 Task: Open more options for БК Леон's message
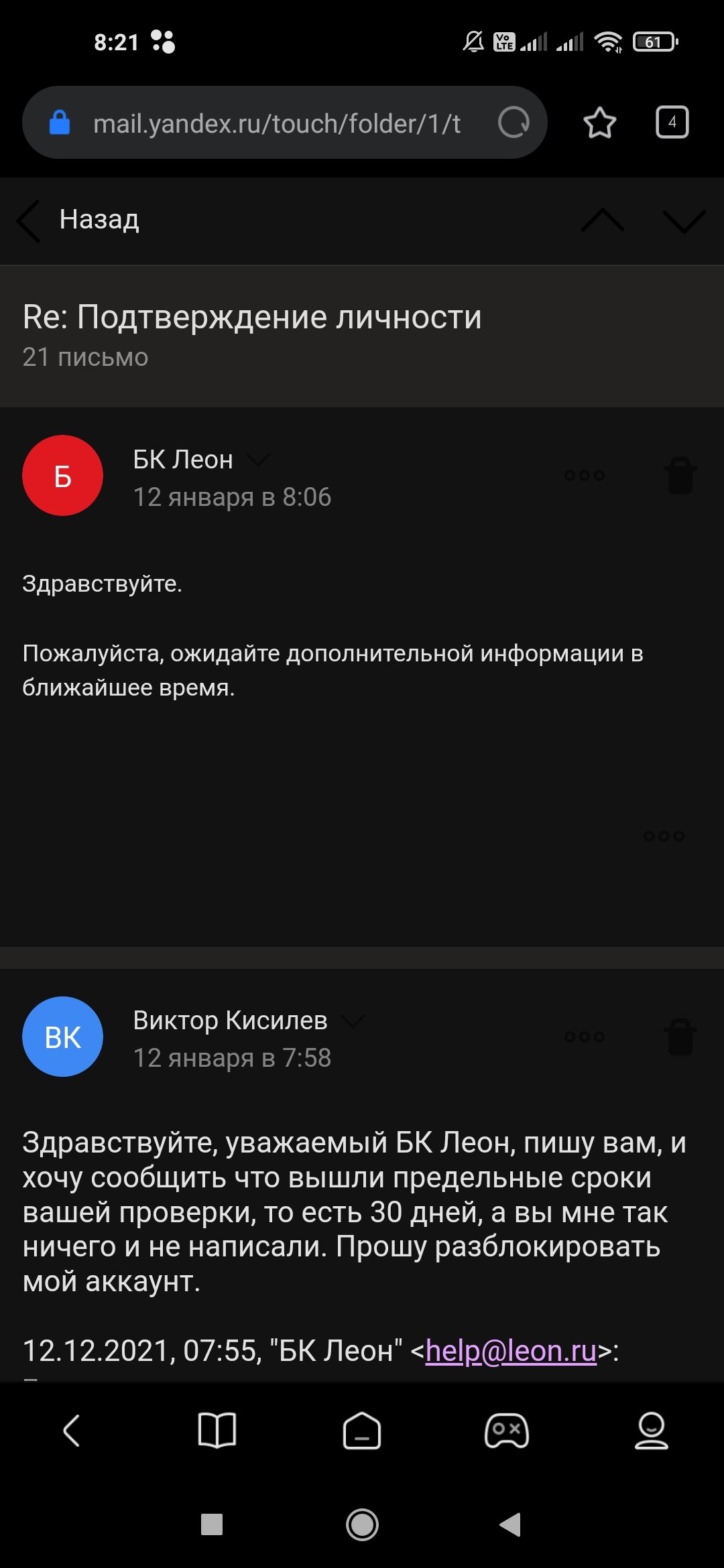(585, 475)
